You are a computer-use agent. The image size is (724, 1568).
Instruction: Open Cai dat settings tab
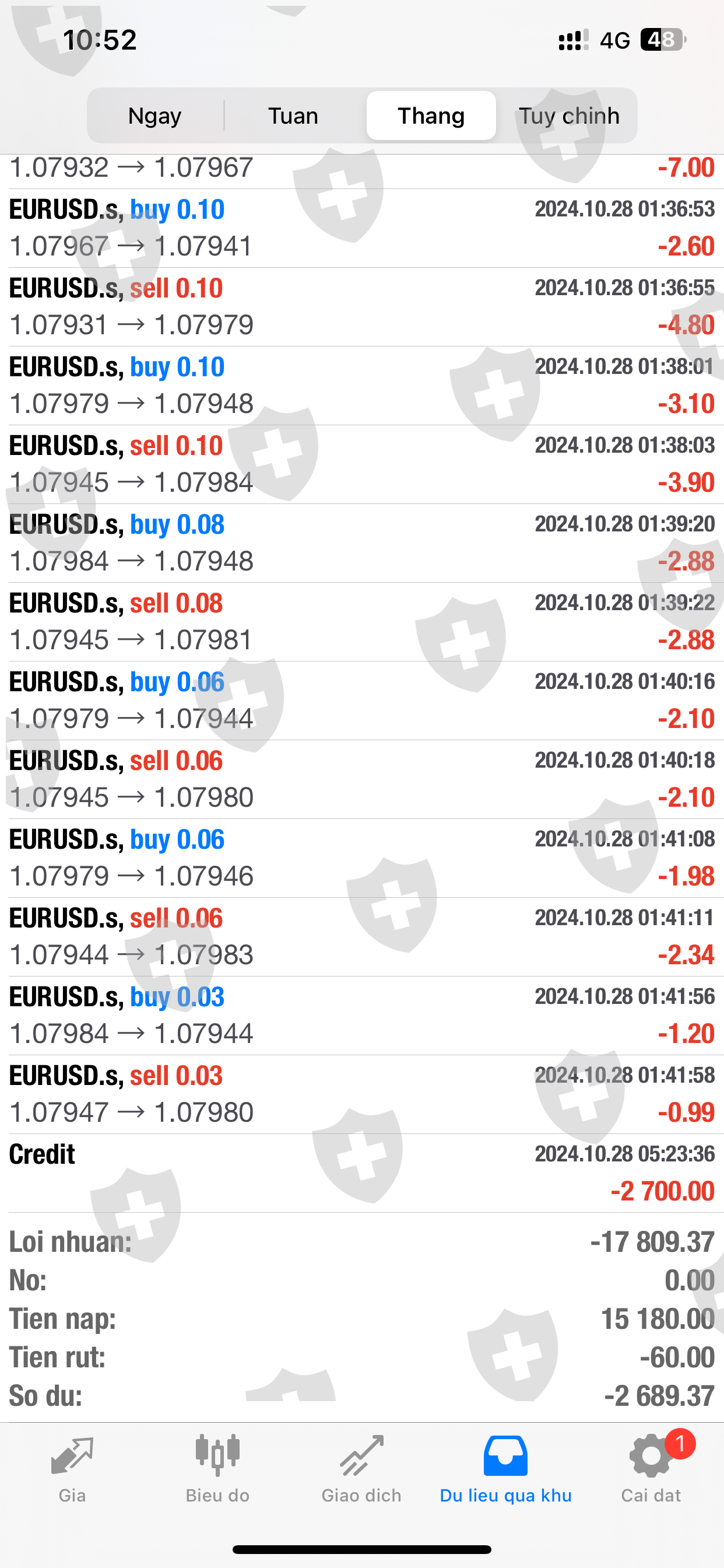pos(651,1468)
